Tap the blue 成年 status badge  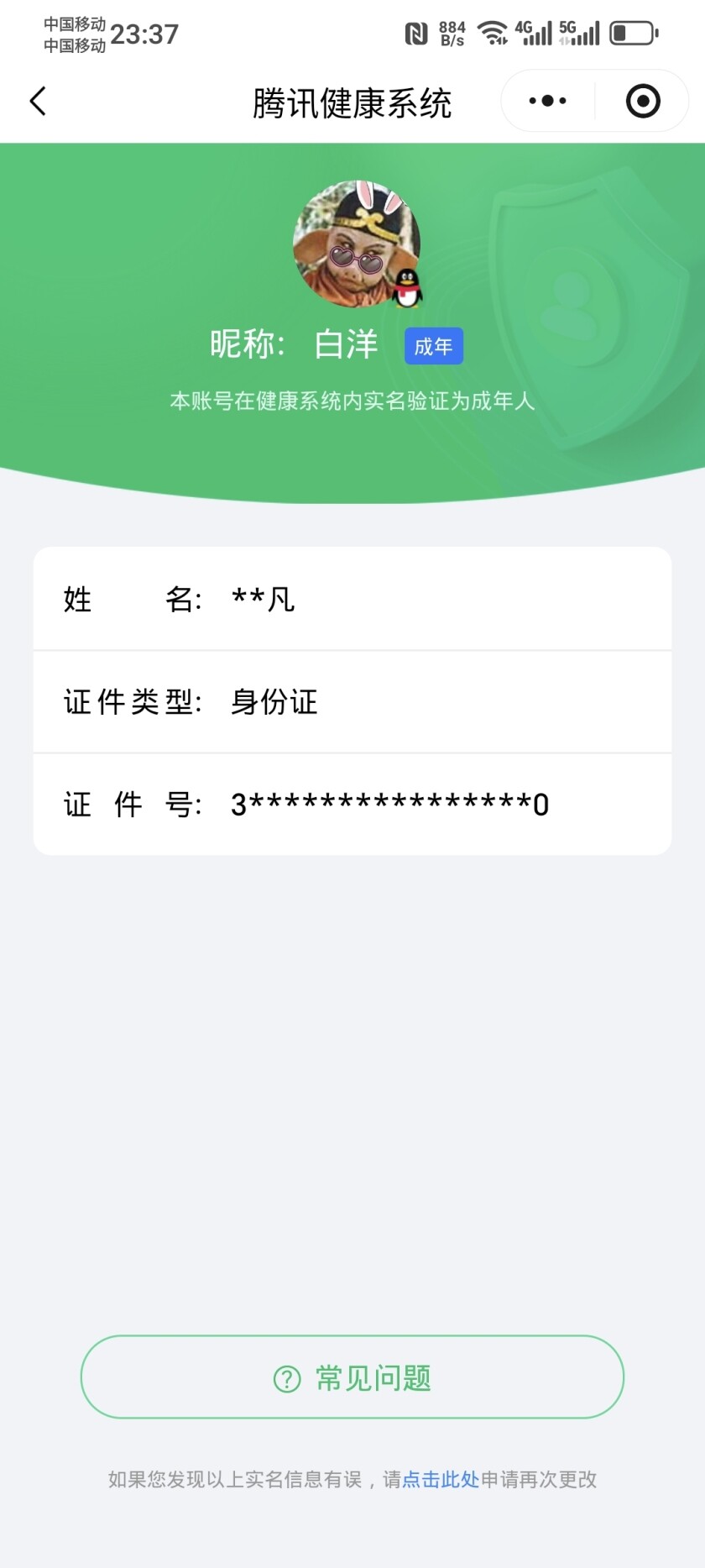tap(433, 345)
